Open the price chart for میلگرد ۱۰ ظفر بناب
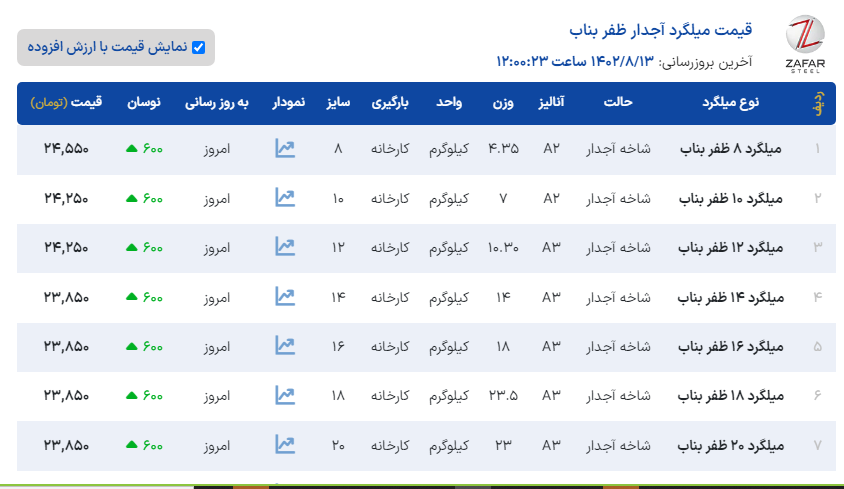The width and height of the screenshot is (844, 489). click(x=285, y=198)
